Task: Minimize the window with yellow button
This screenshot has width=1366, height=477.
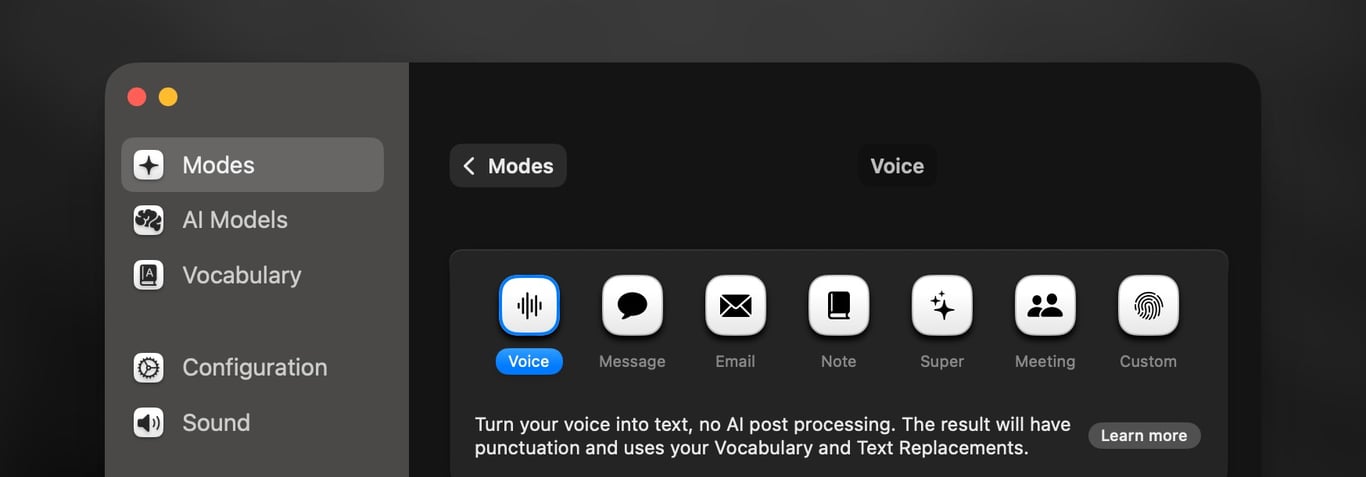Action: [168, 97]
